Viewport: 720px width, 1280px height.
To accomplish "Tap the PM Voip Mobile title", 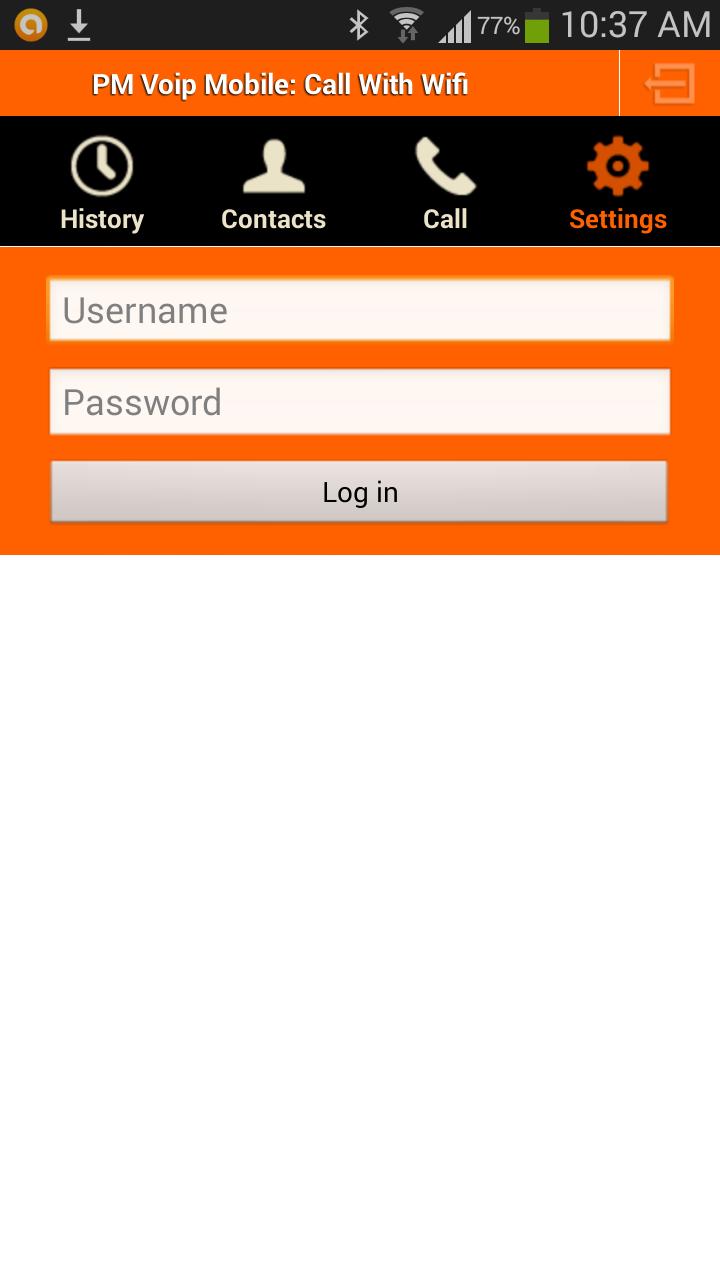I will (279, 85).
